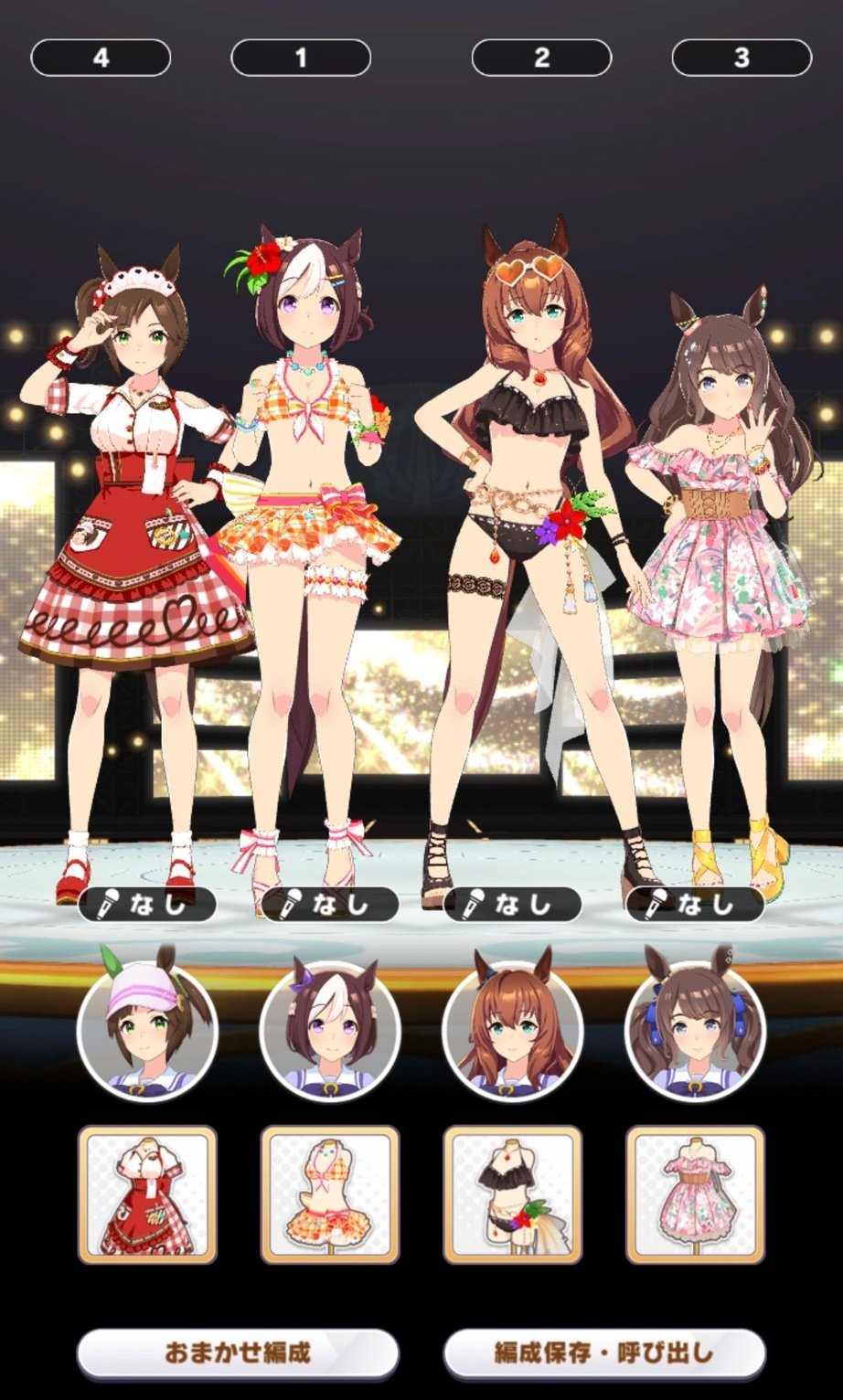The height and width of the screenshot is (1400, 843).
Task: Change the orange plaid swimsuit outfit
Action: 329,1194
